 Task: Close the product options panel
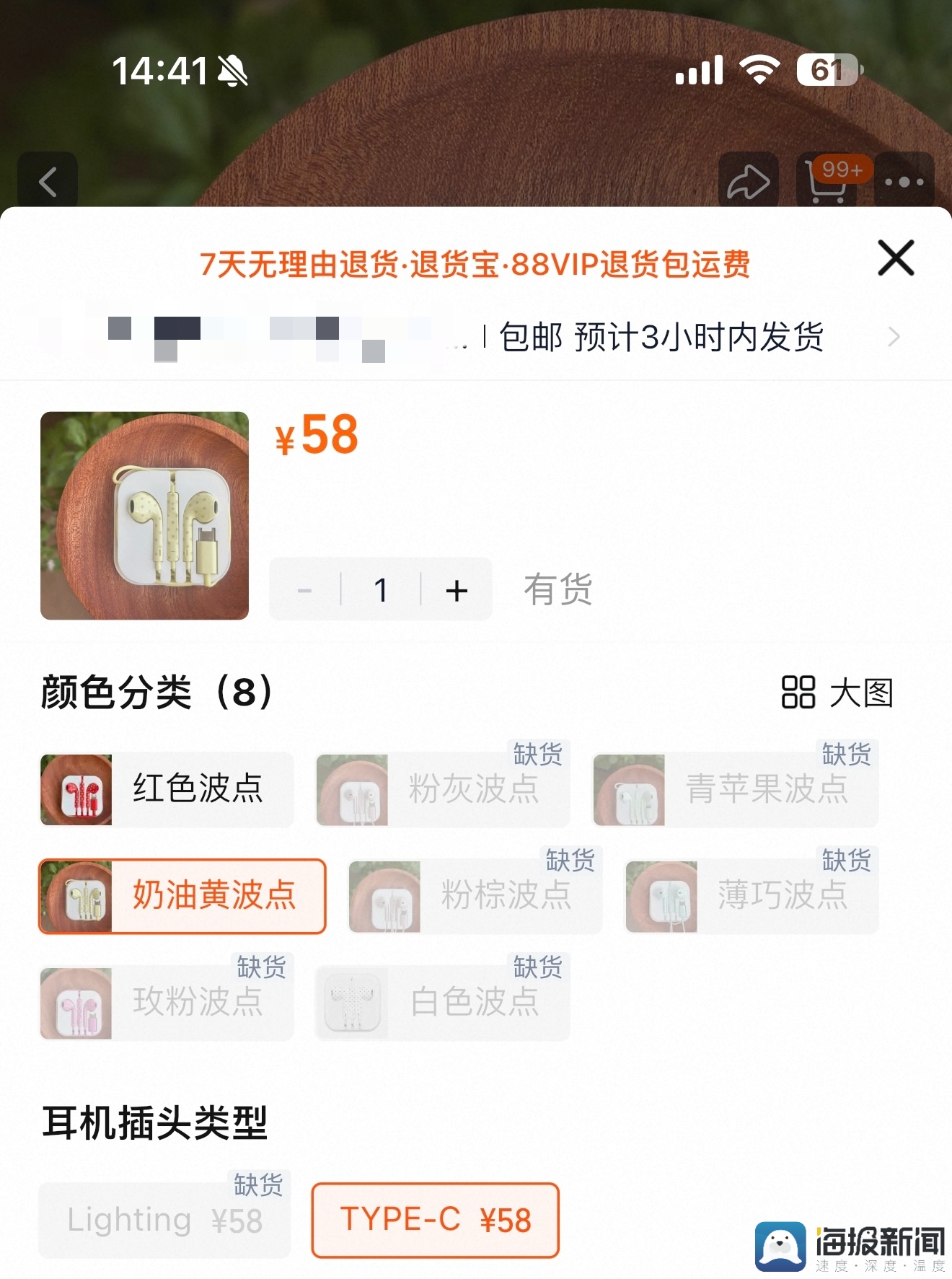[894, 258]
